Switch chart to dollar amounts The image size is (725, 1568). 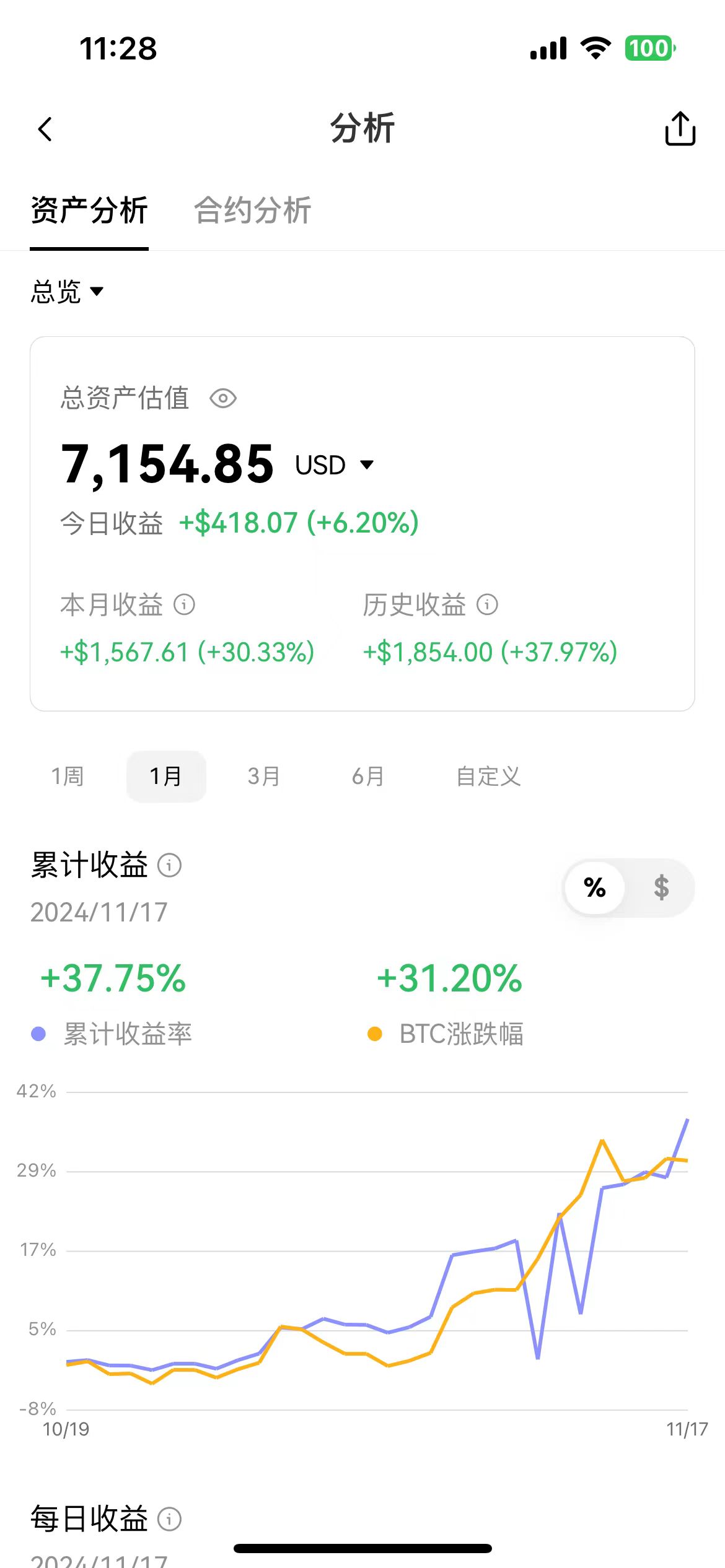661,887
